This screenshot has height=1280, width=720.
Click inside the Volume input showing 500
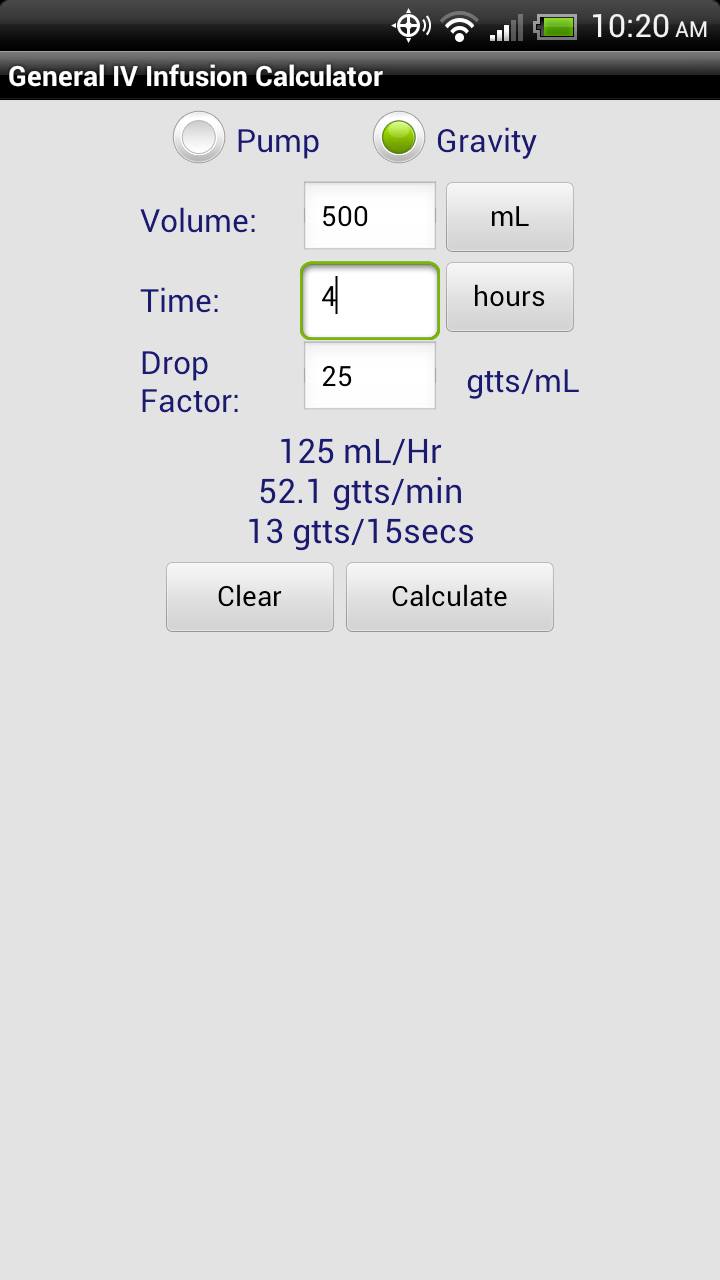(x=369, y=215)
